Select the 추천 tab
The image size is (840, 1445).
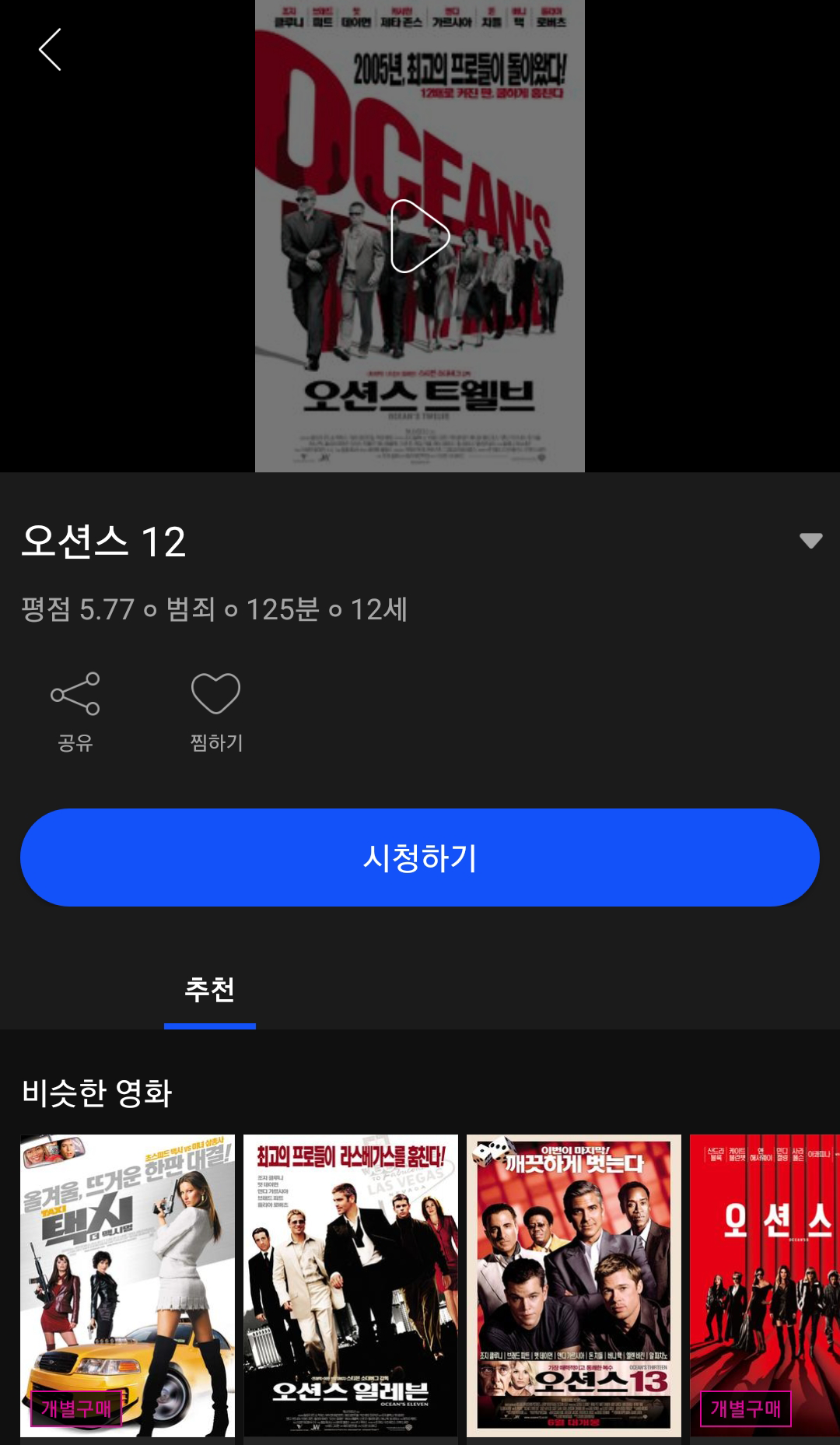[209, 990]
